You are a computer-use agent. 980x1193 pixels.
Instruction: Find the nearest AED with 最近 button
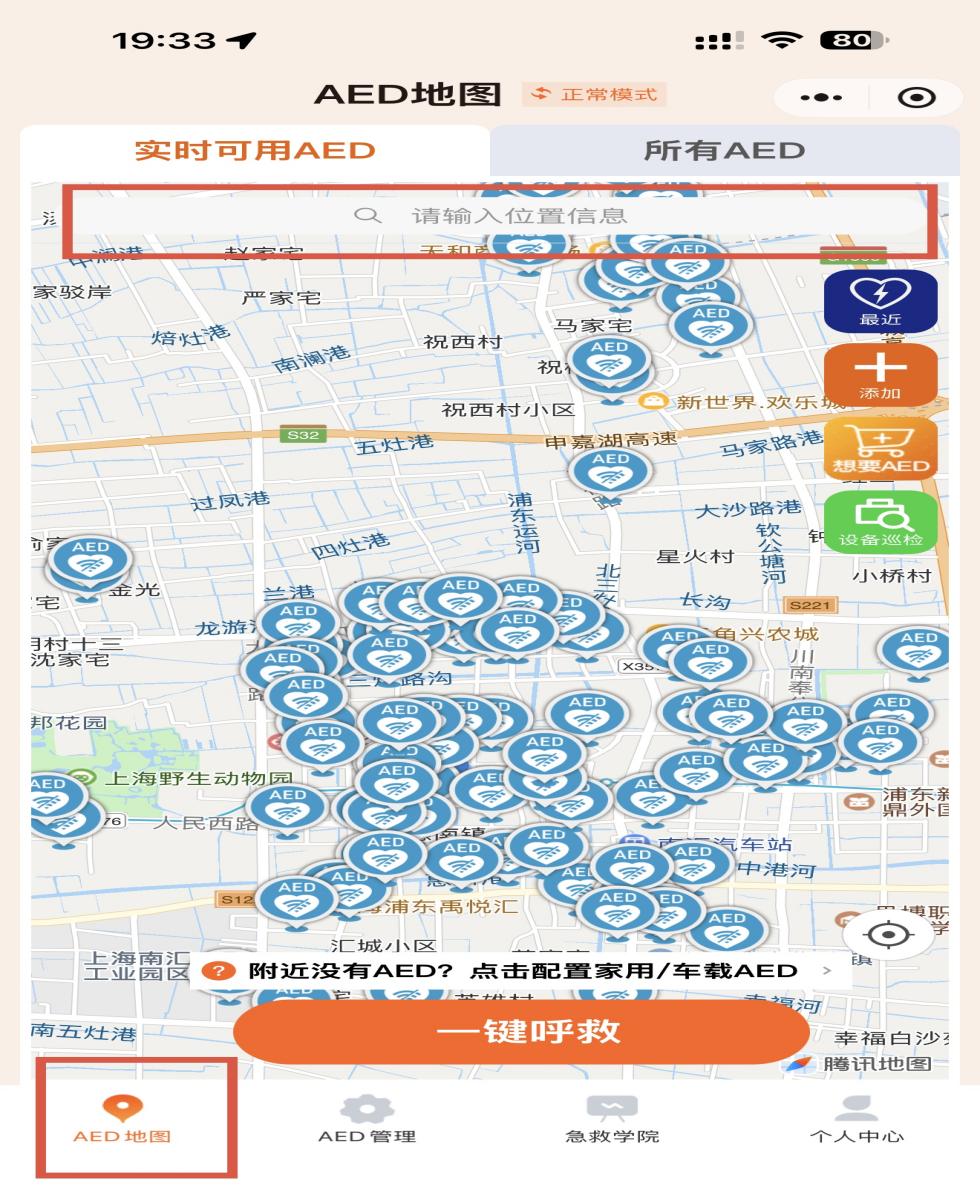click(880, 301)
